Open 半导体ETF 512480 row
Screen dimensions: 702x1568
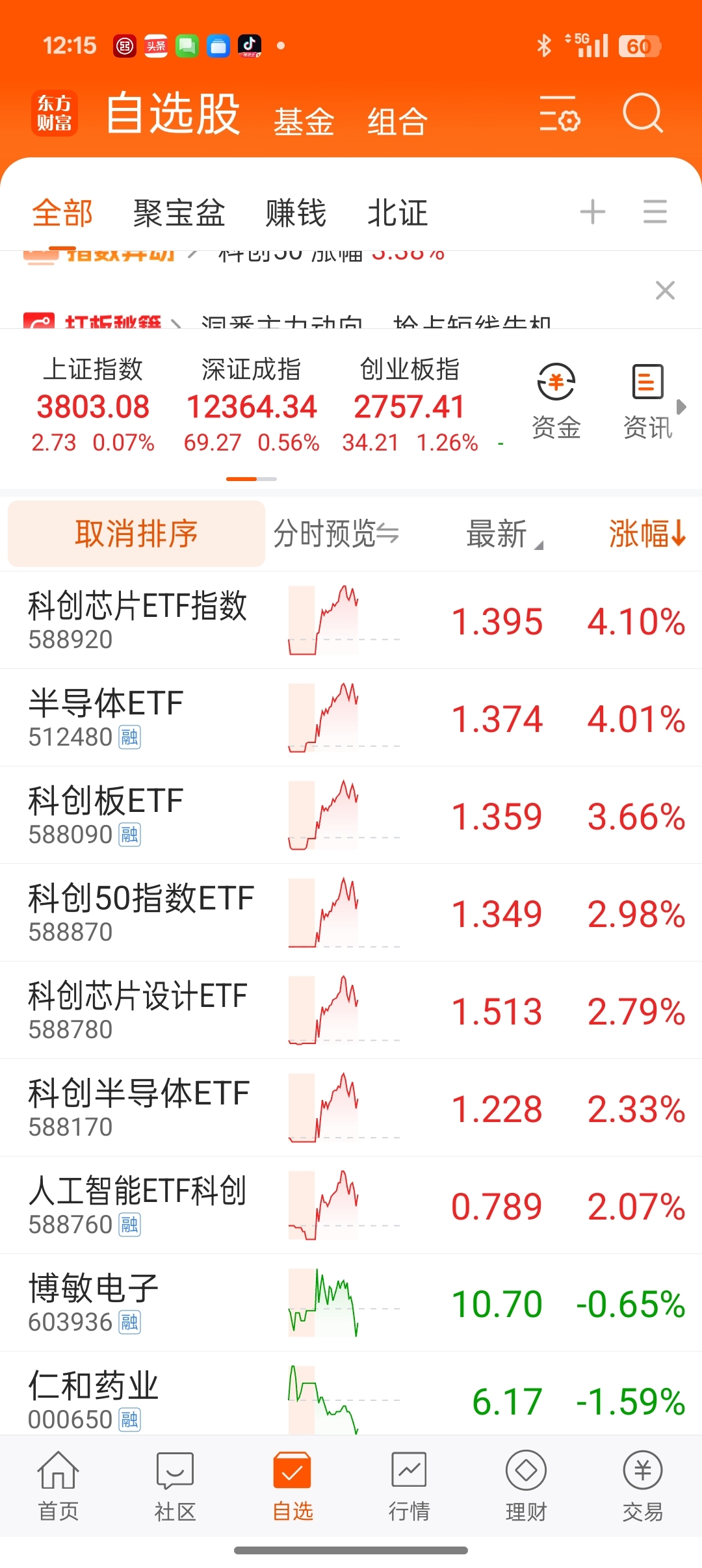pyautogui.click(x=351, y=718)
